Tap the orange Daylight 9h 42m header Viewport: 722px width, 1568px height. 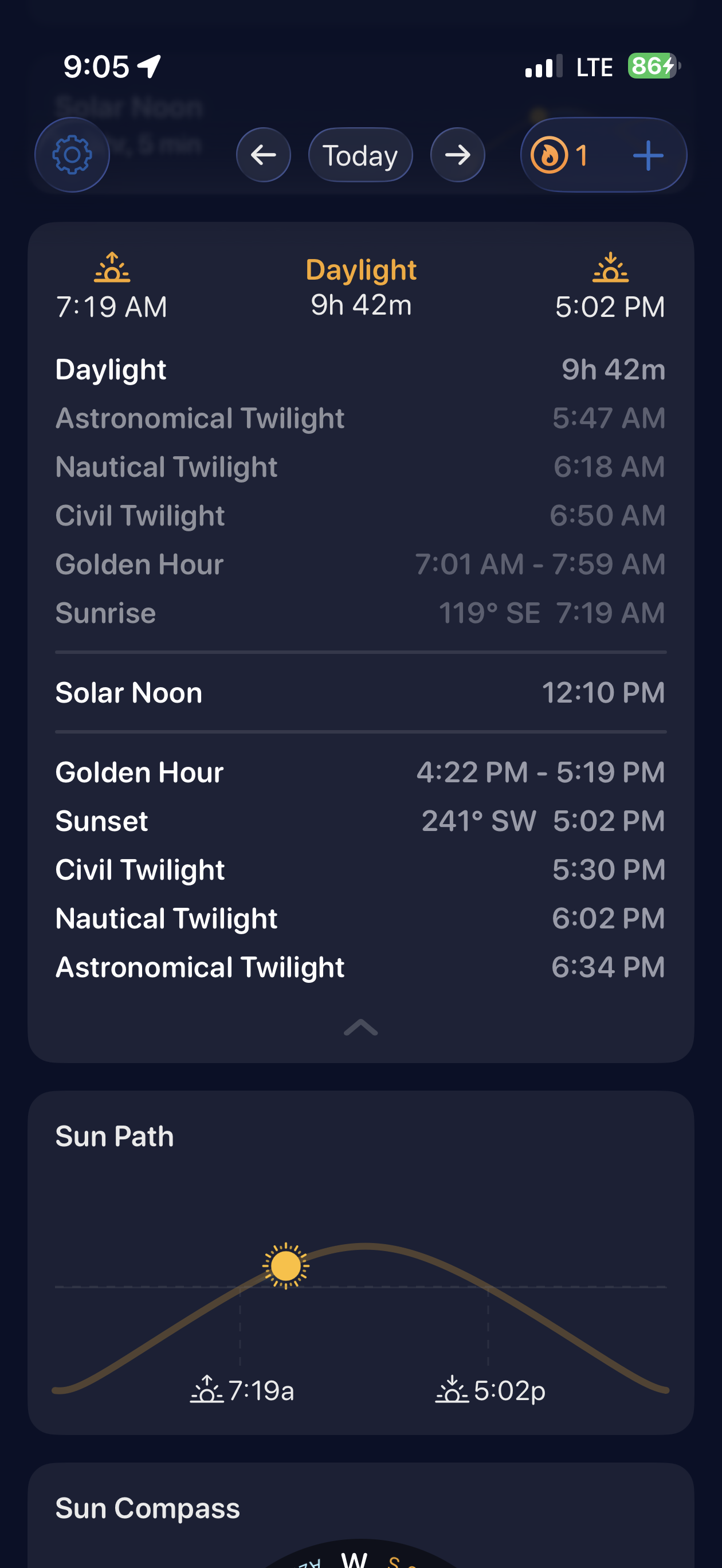pos(360,270)
